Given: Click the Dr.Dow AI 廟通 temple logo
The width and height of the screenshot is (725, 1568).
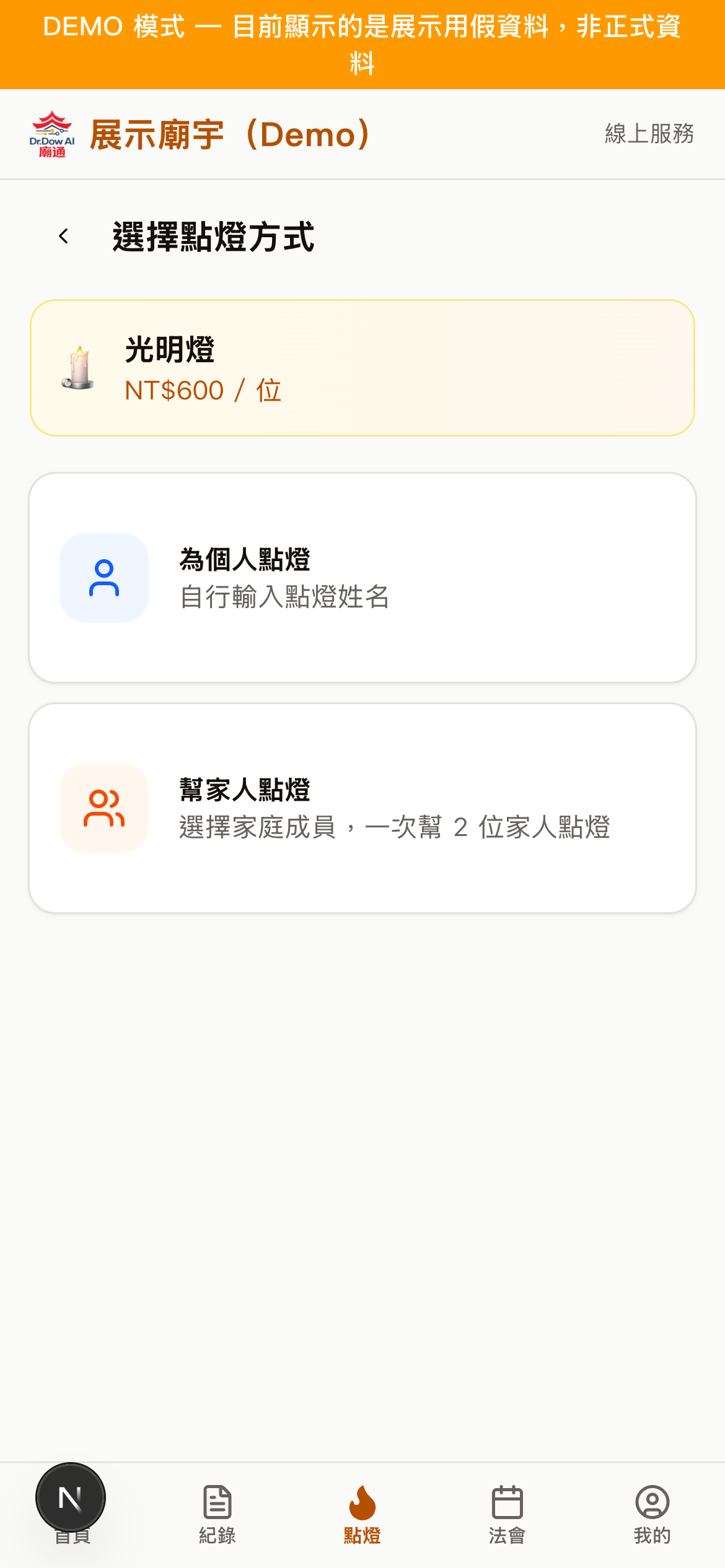Looking at the screenshot, I should point(51,134).
